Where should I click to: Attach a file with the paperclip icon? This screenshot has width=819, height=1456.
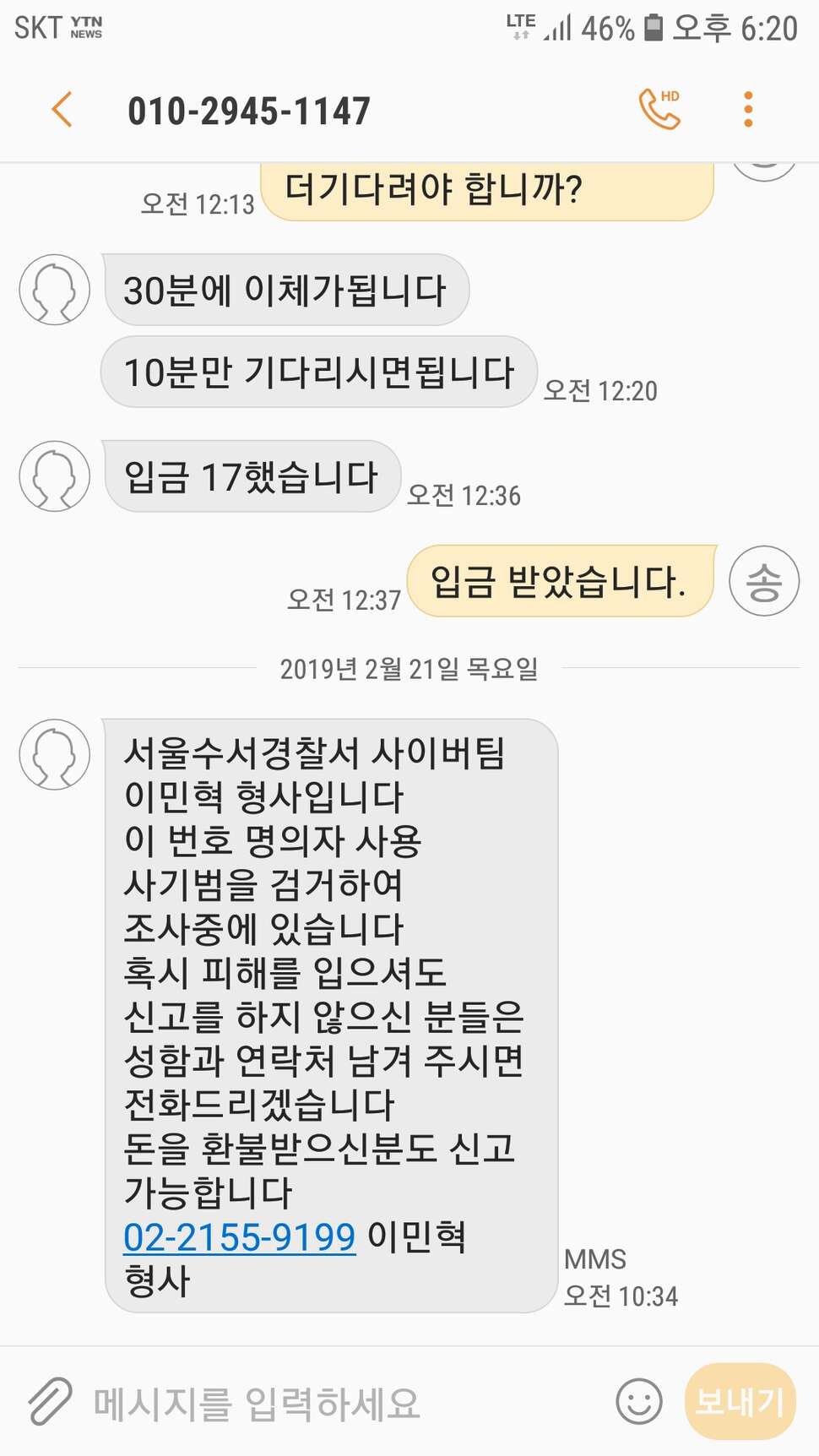(50, 1401)
